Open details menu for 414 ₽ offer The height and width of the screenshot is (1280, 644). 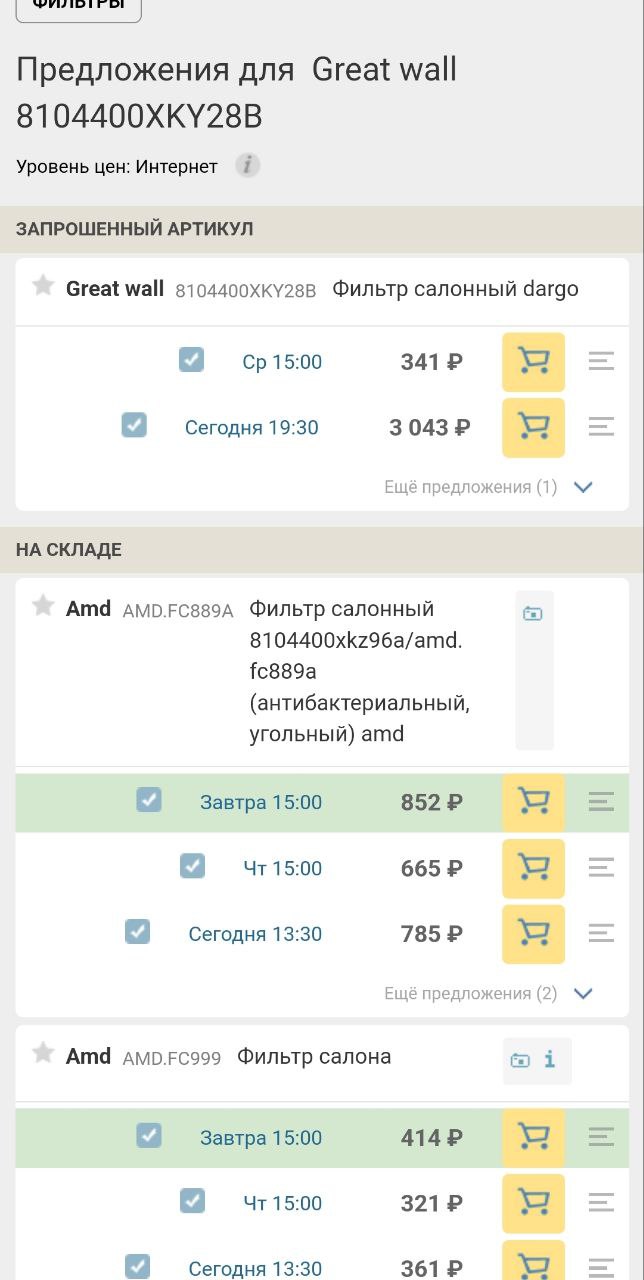(601, 1137)
